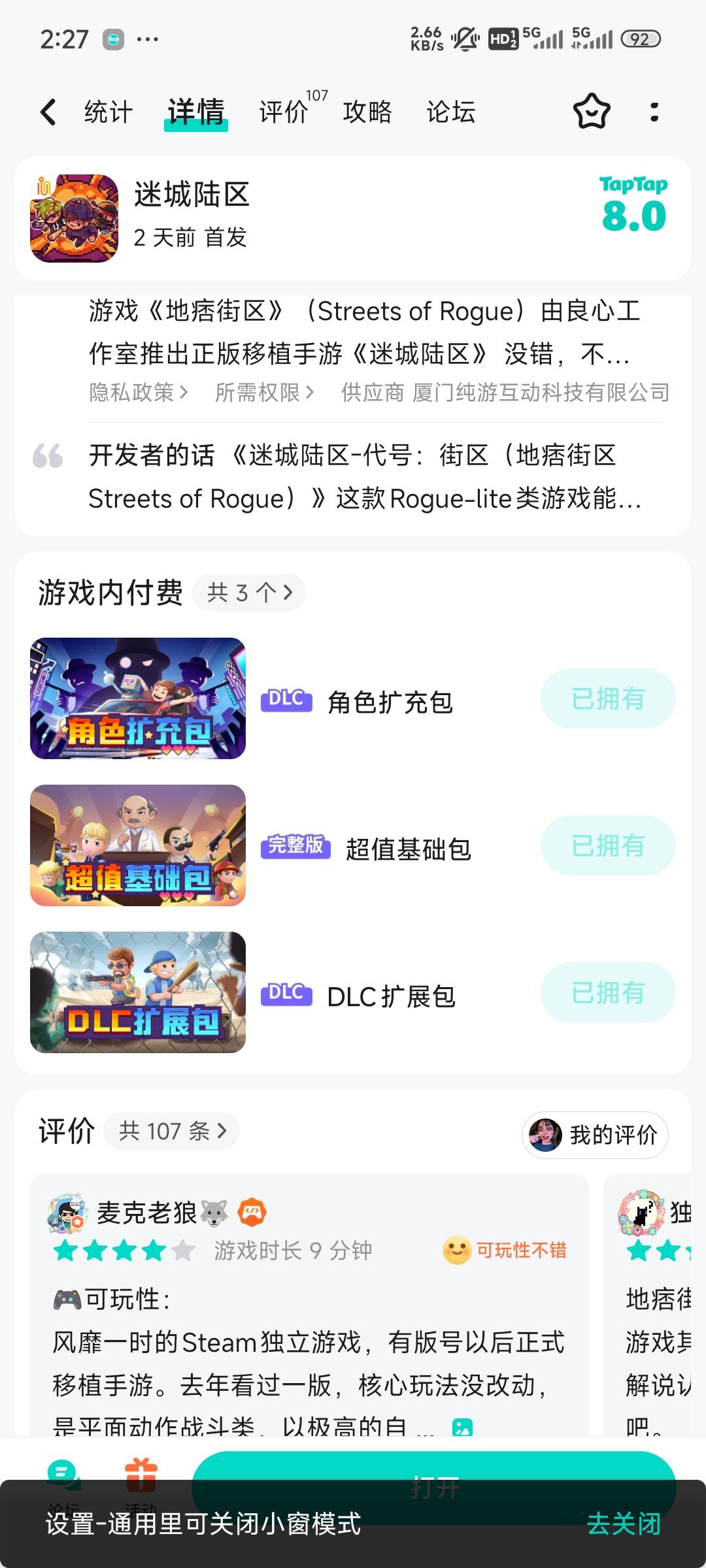
Task: Open the 隐私政策 link
Action: coord(139,392)
